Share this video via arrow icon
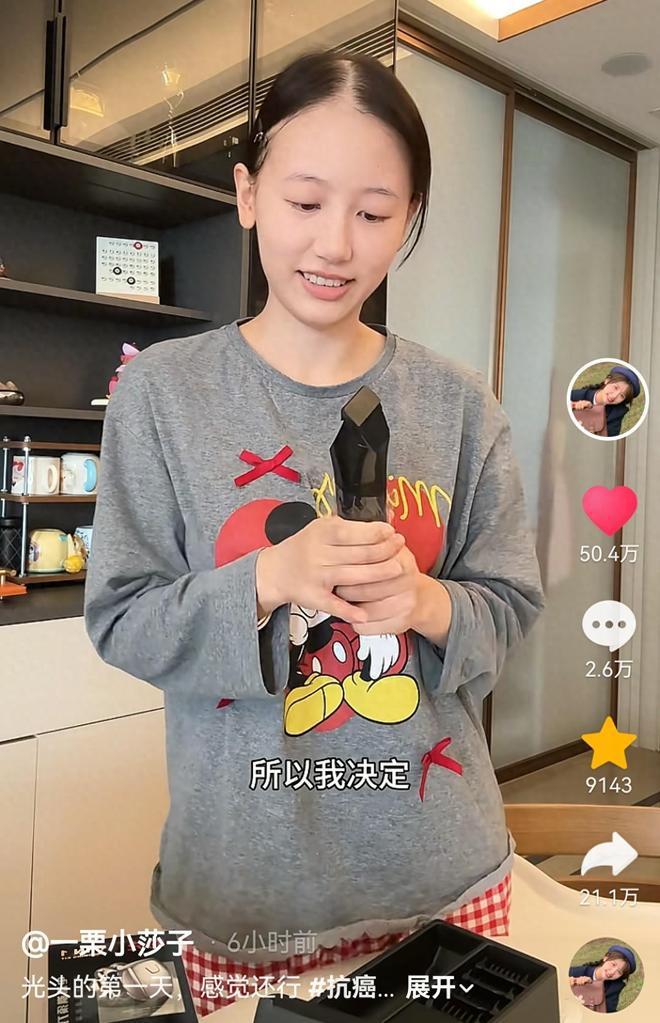This screenshot has height=1023, width=660. click(x=609, y=855)
